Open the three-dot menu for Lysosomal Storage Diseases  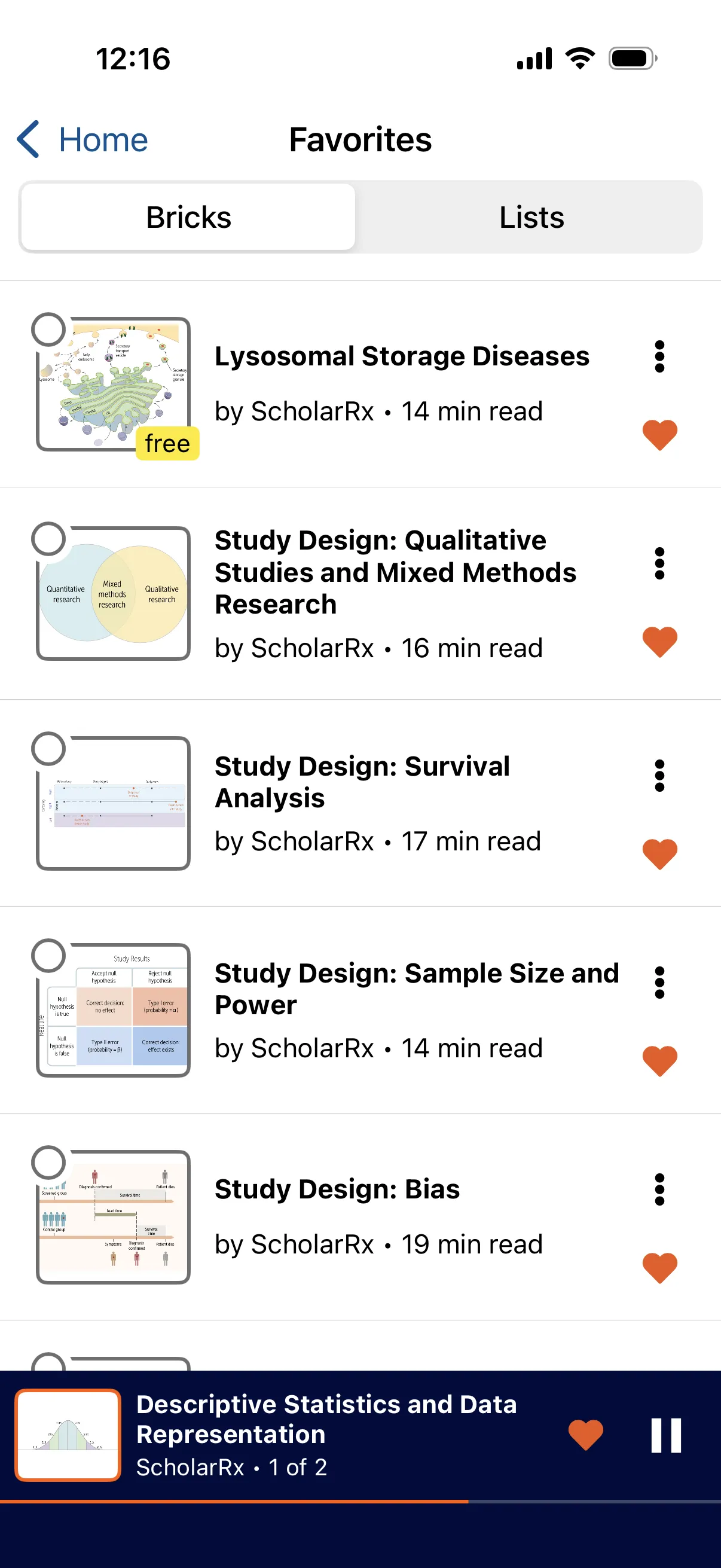(659, 356)
